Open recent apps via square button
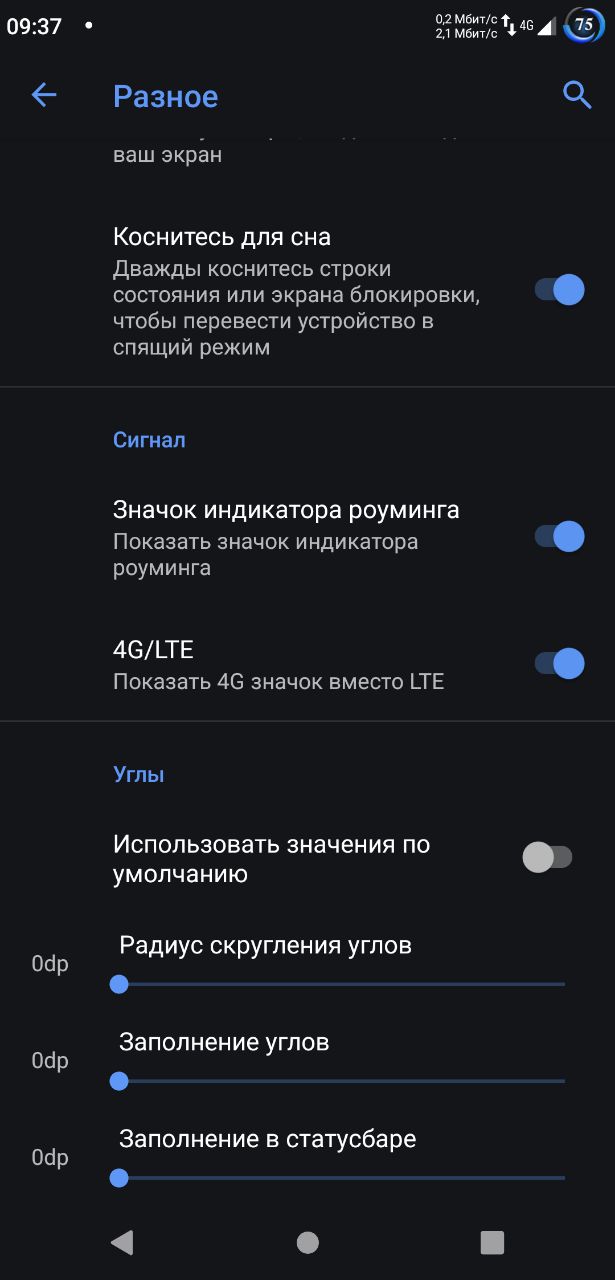 (x=492, y=1242)
